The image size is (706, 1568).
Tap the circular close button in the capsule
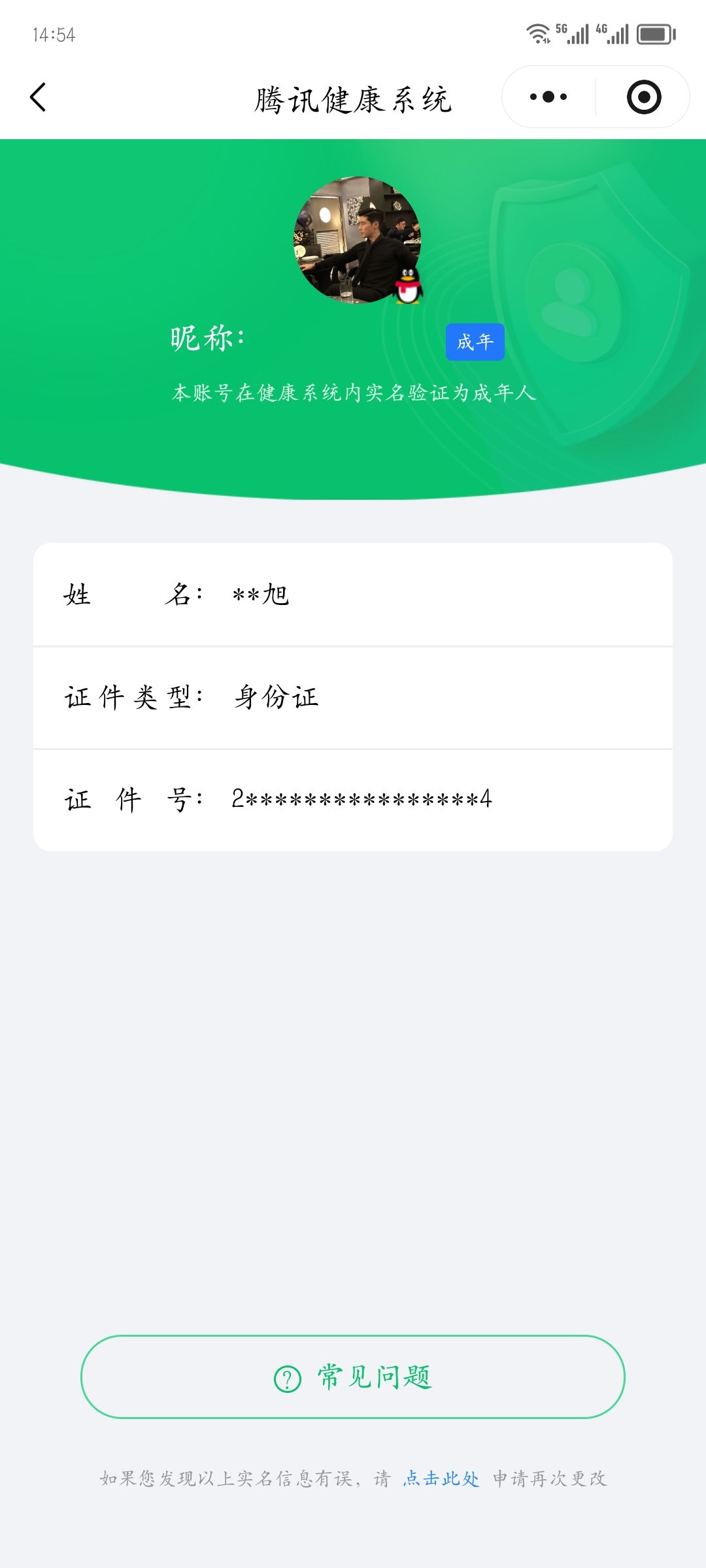[x=644, y=96]
